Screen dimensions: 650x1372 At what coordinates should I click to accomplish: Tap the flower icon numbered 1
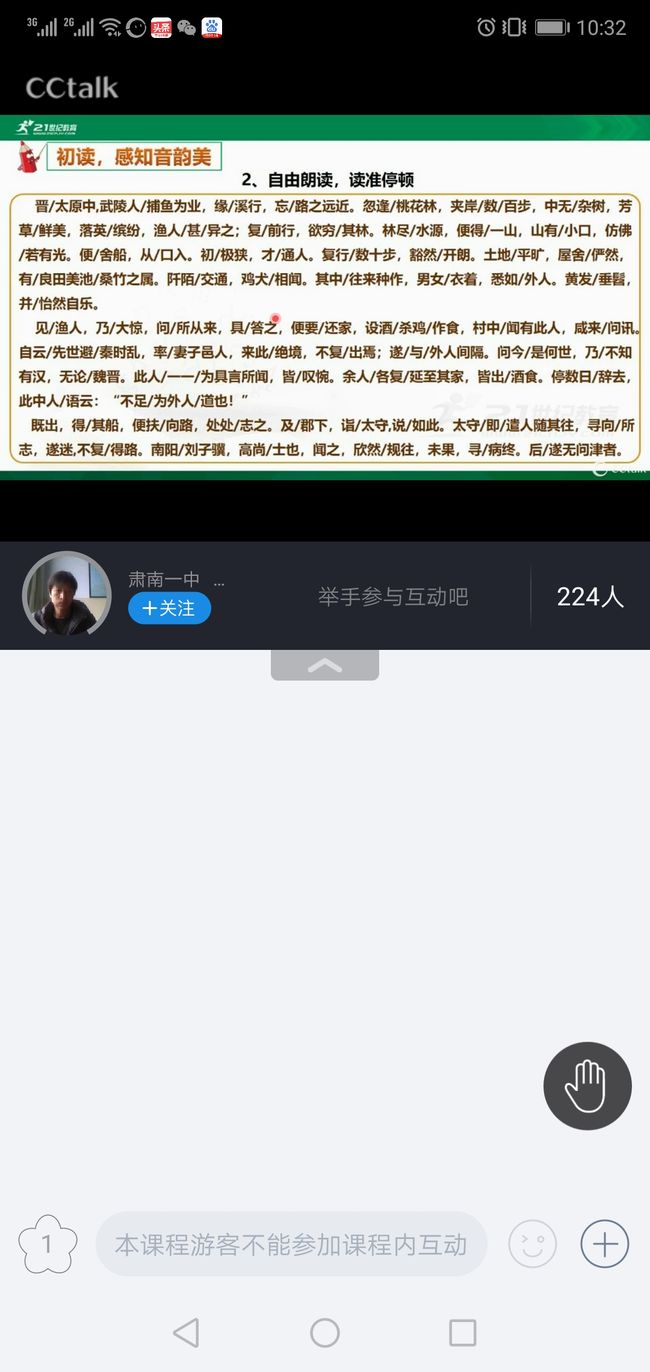pos(47,1244)
